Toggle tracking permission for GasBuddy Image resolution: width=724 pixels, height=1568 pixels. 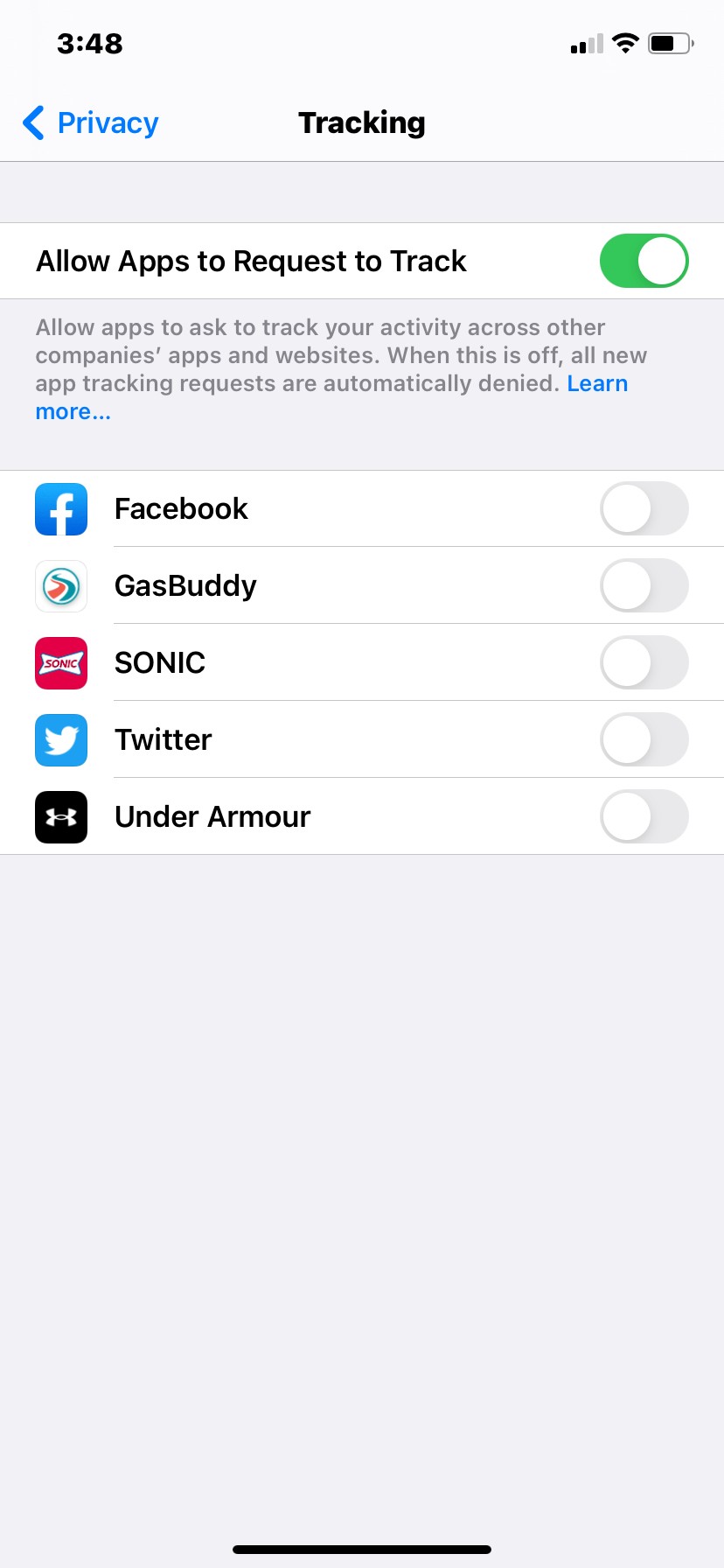pos(644,586)
